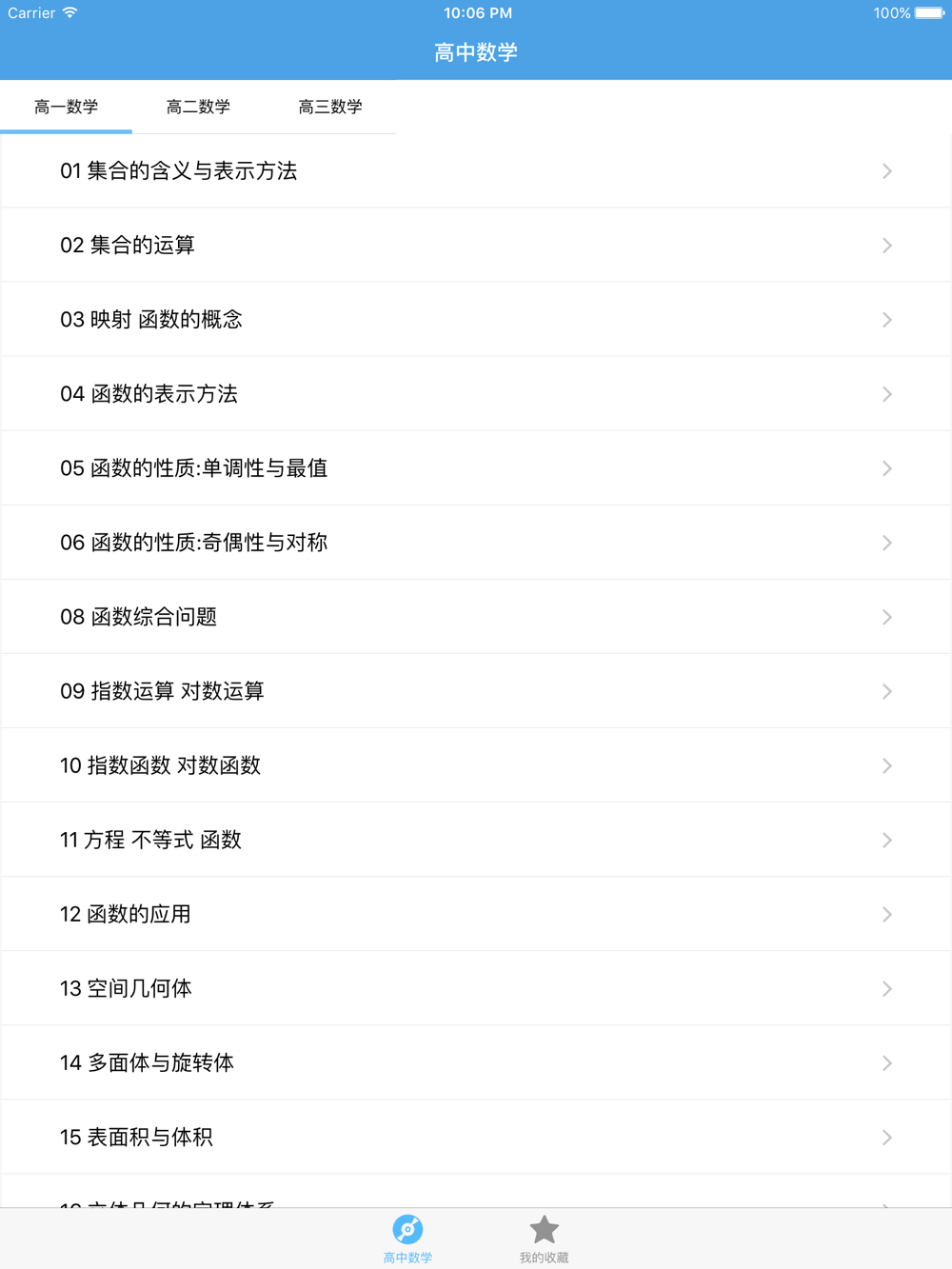Open lesson 01 集合的含义与表示方法
952x1269 pixels.
coord(476,171)
